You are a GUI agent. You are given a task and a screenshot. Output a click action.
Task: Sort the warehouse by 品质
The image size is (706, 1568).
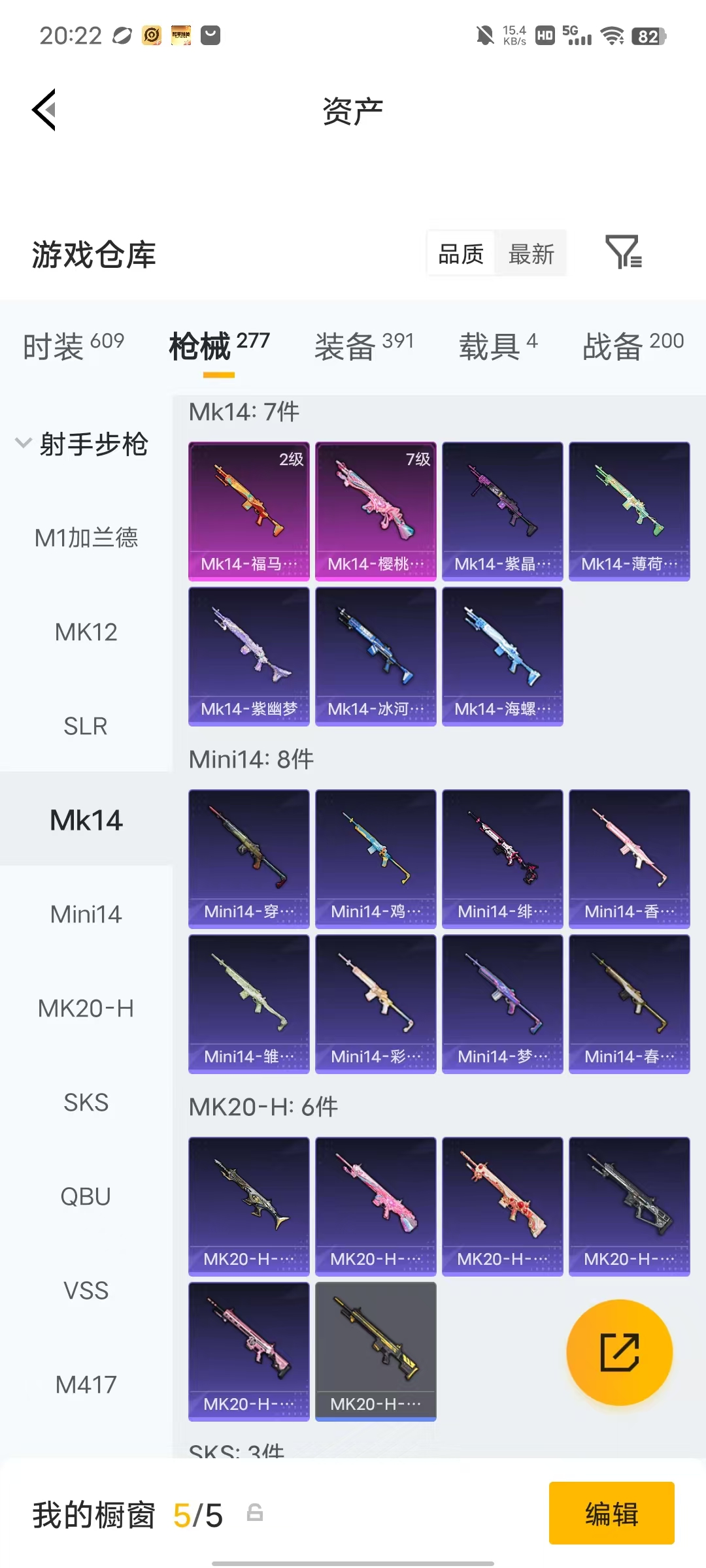461,253
